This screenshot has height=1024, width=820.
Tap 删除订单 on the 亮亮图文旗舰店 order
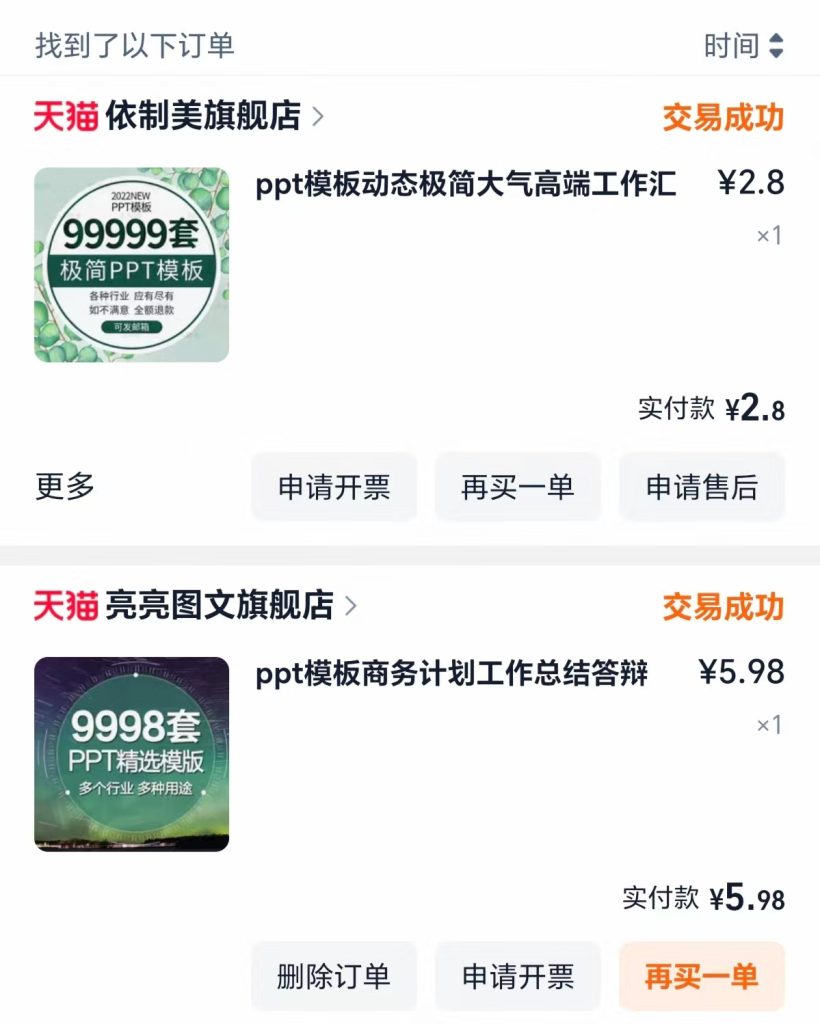pos(334,976)
